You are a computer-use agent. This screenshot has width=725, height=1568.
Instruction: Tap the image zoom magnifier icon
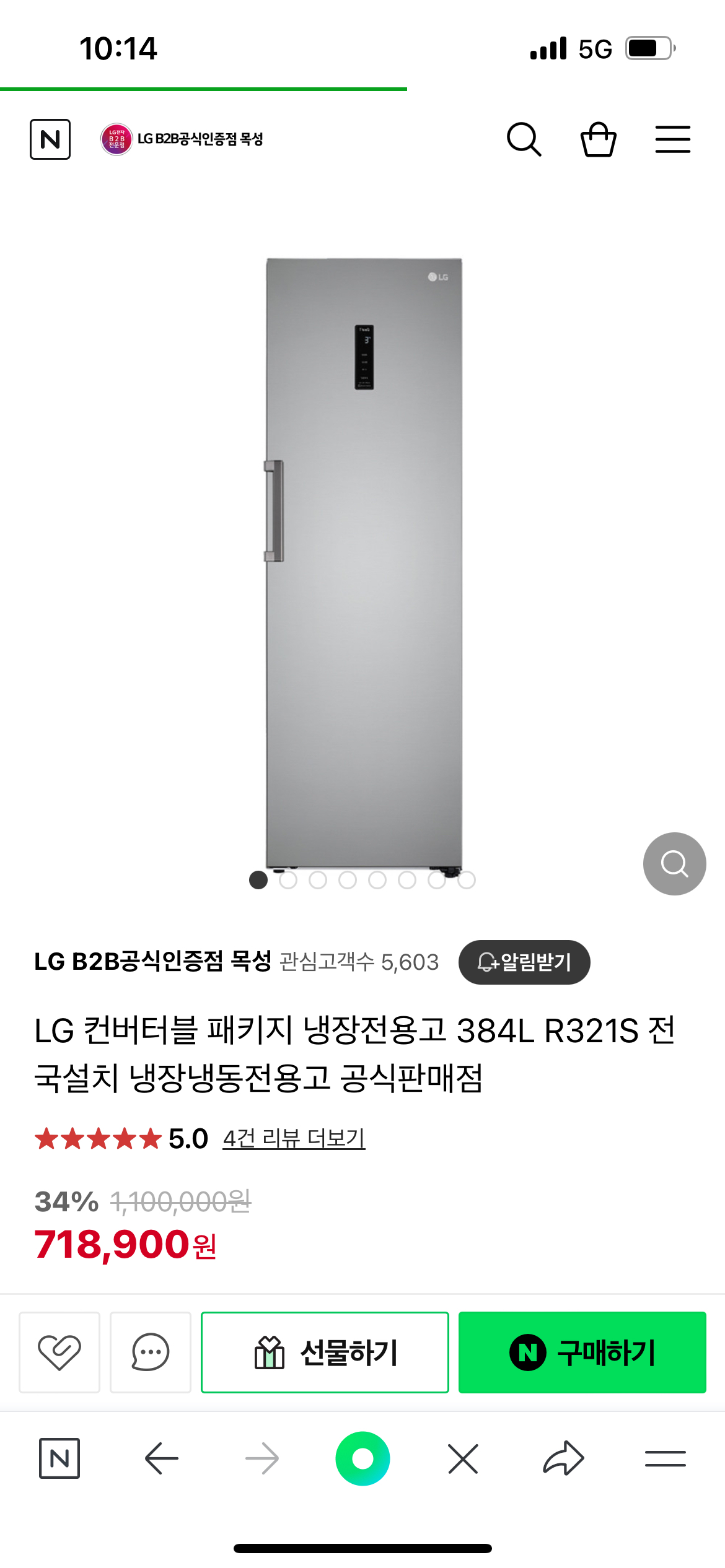click(674, 864)
